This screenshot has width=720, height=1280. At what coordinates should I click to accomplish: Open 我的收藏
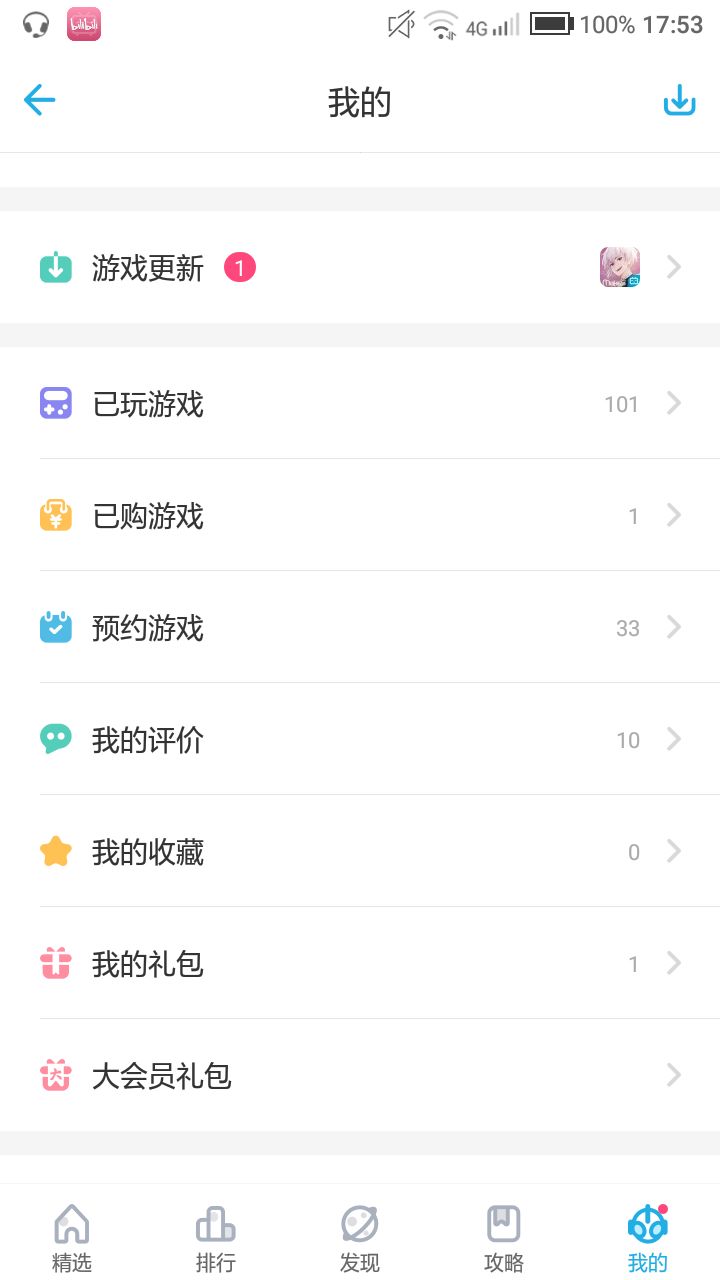point(360,852)
